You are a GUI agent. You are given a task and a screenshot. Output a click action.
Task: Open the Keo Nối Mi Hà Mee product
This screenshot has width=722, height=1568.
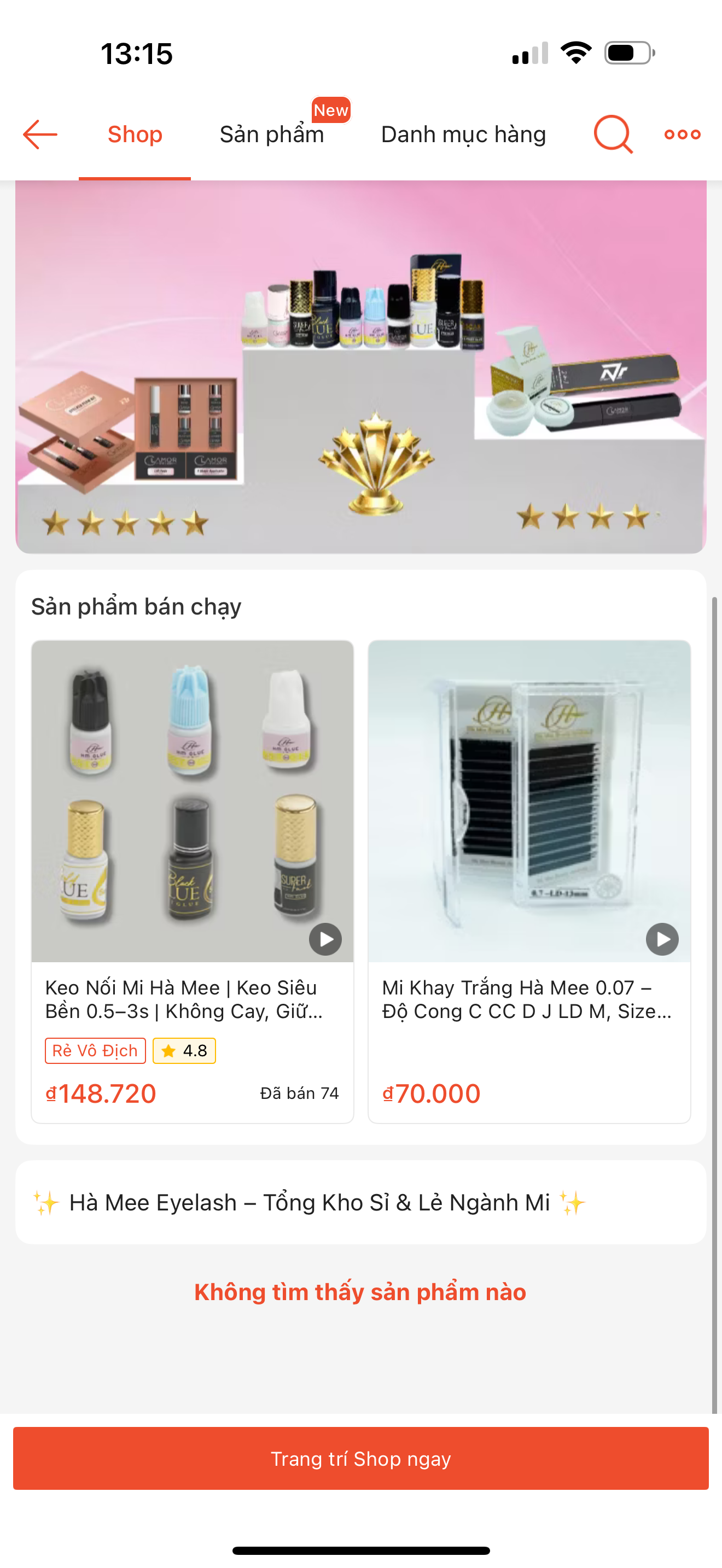193,880
